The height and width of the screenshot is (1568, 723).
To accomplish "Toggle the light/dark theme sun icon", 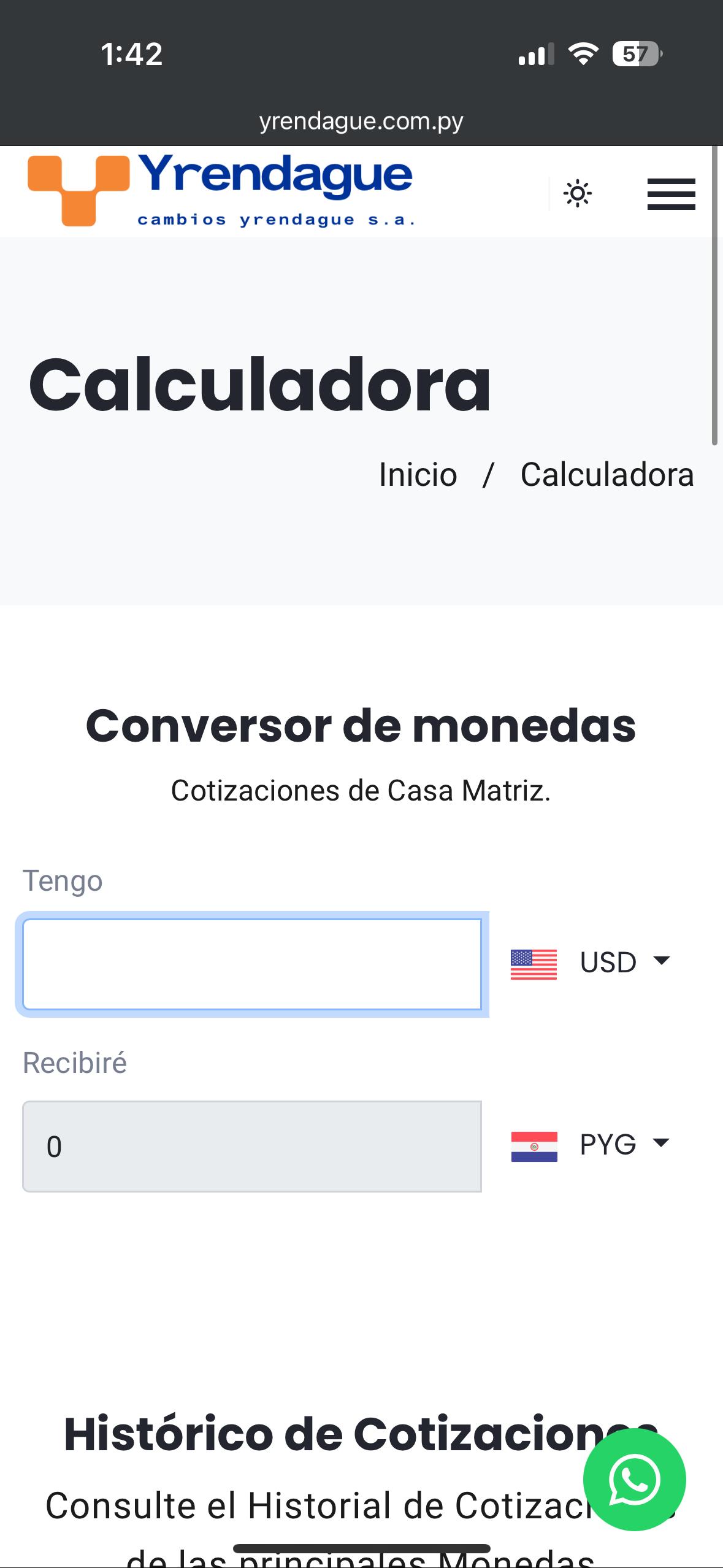I will pyautogui.click(x=577, y=194).
